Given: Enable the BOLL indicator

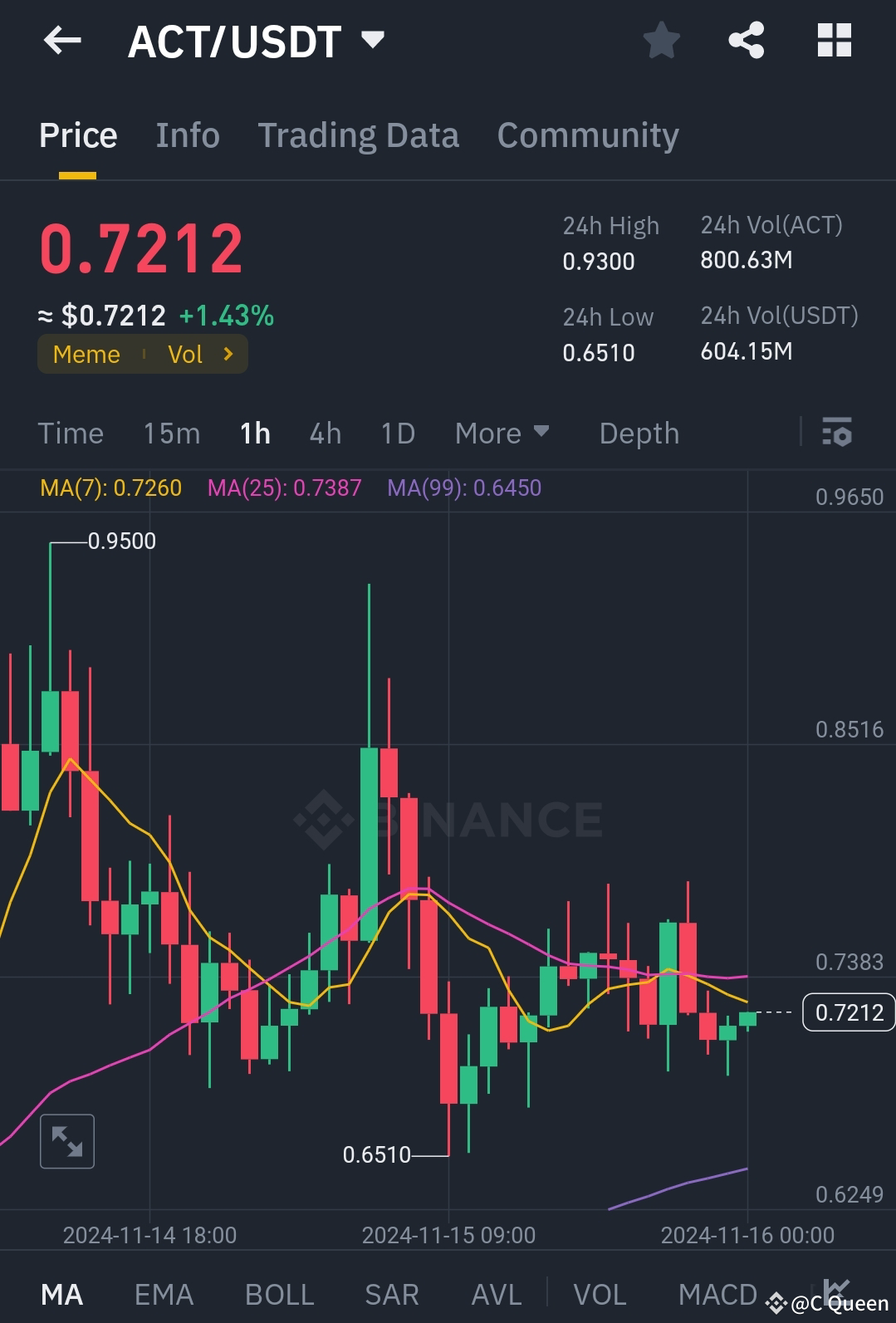Looking at the screenshot, I should tap(278, 1294).
